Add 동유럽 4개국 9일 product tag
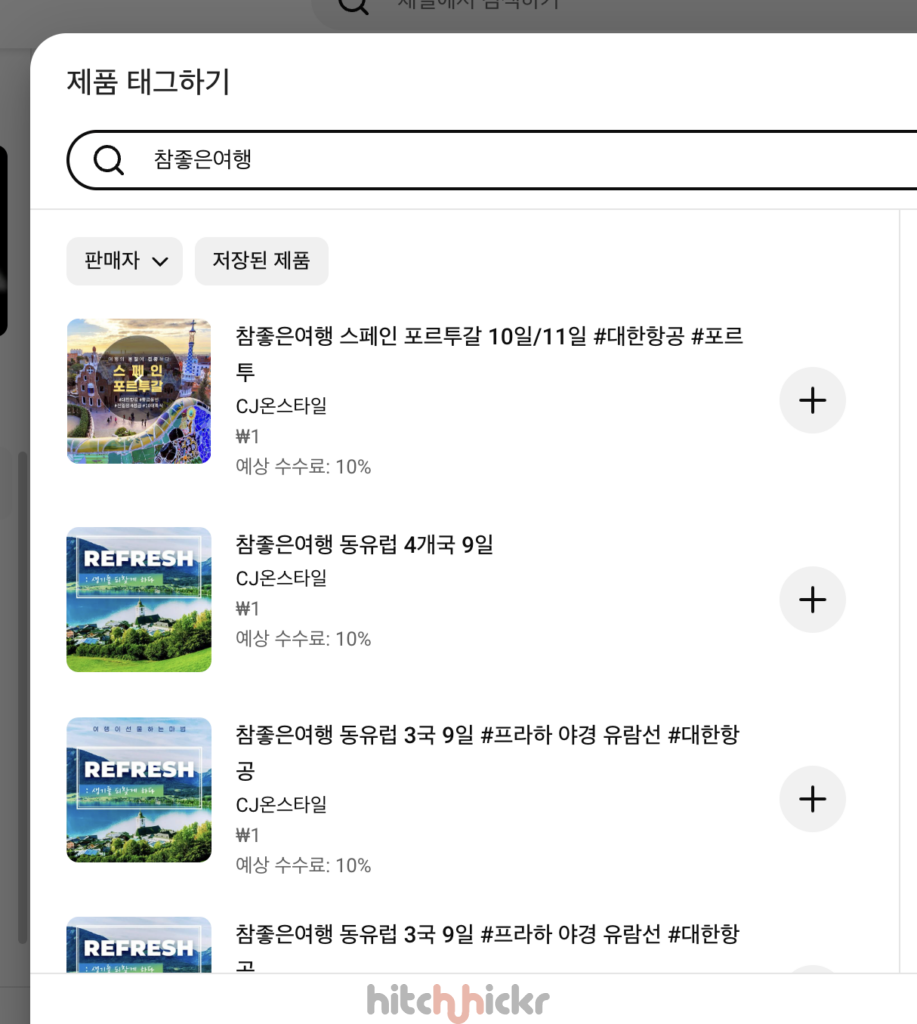 coord(812,599)
